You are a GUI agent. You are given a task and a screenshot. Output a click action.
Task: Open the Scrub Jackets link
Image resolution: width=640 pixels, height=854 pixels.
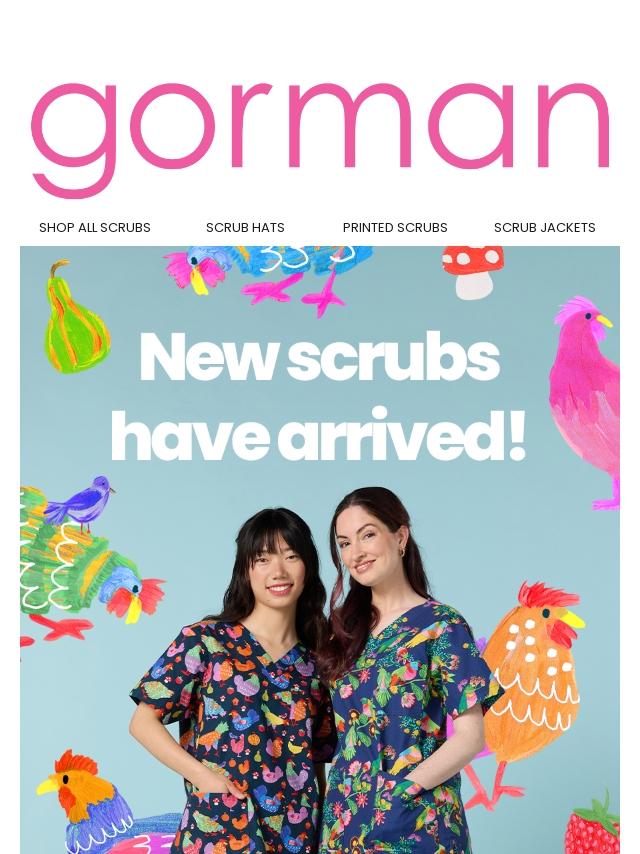[545, 228]
